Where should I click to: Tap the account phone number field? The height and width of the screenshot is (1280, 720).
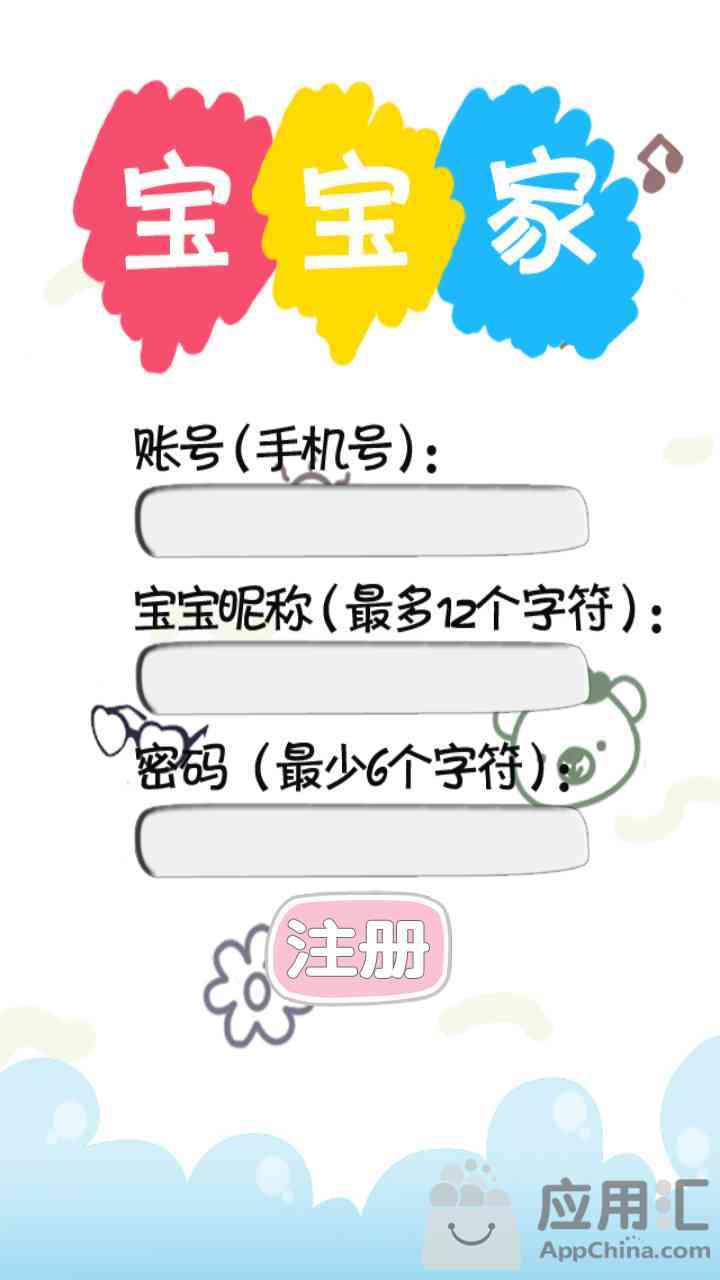click(362, 521)
